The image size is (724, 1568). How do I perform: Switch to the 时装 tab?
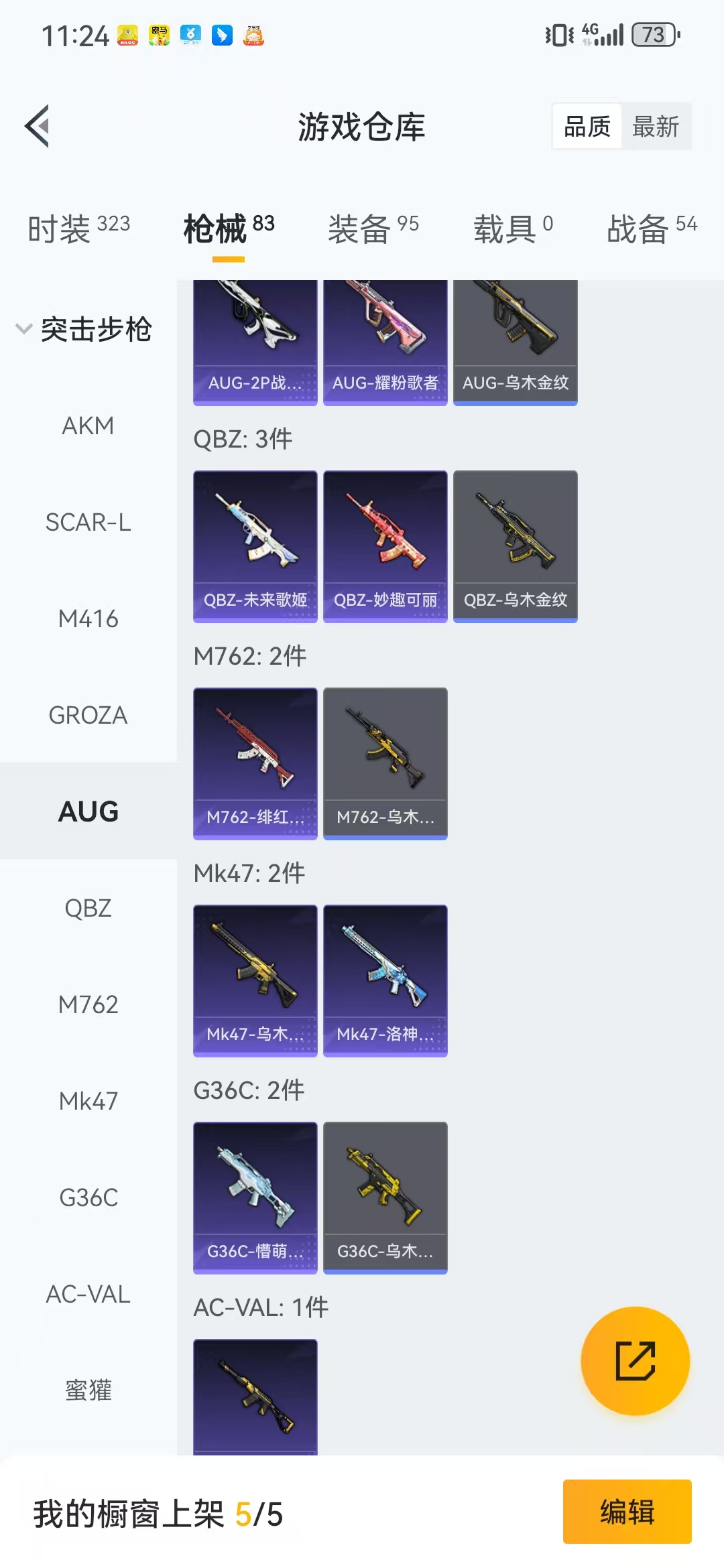coord(78,228)
